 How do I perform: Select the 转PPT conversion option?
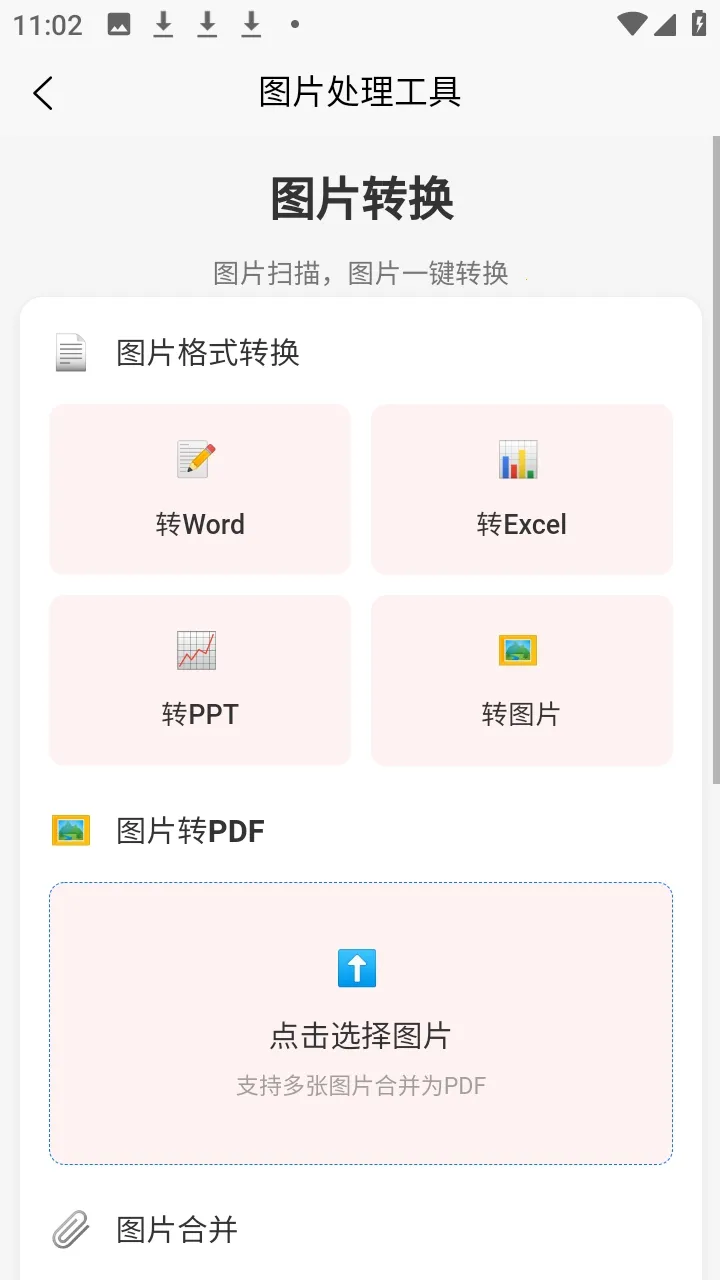(199, 680)
